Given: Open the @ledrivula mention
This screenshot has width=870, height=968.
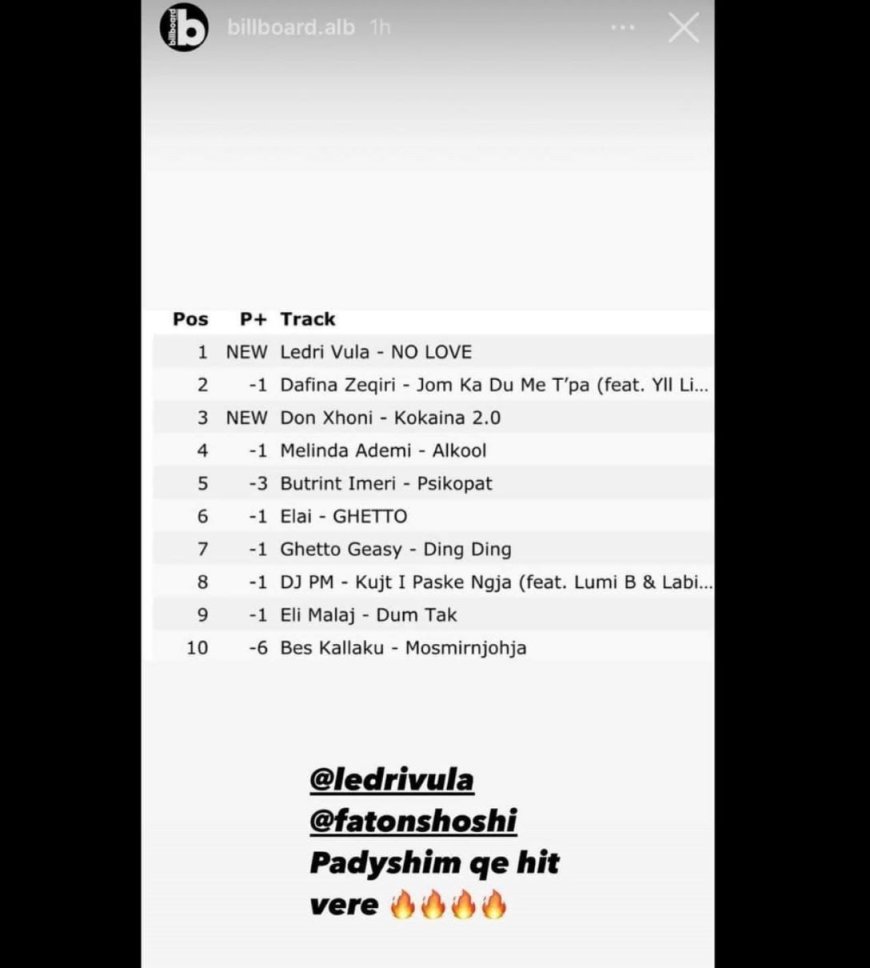Looking at the screenshot, I should [391, 780].
